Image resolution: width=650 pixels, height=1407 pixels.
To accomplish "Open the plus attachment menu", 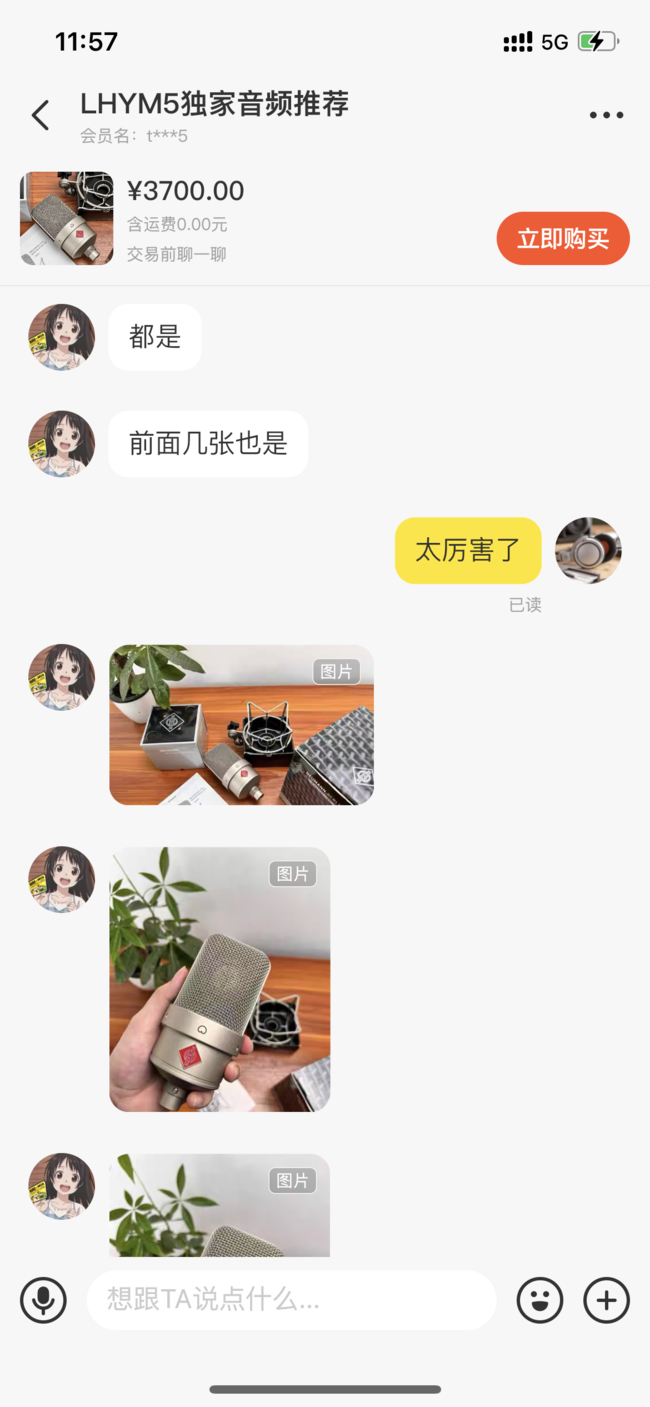I will point(606,1300).
